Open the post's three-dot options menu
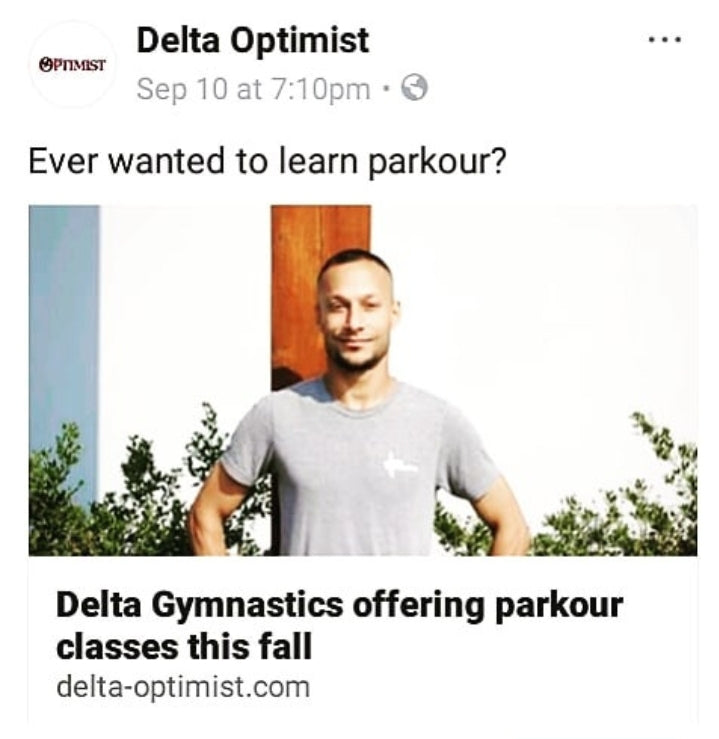 coord(665,42)
